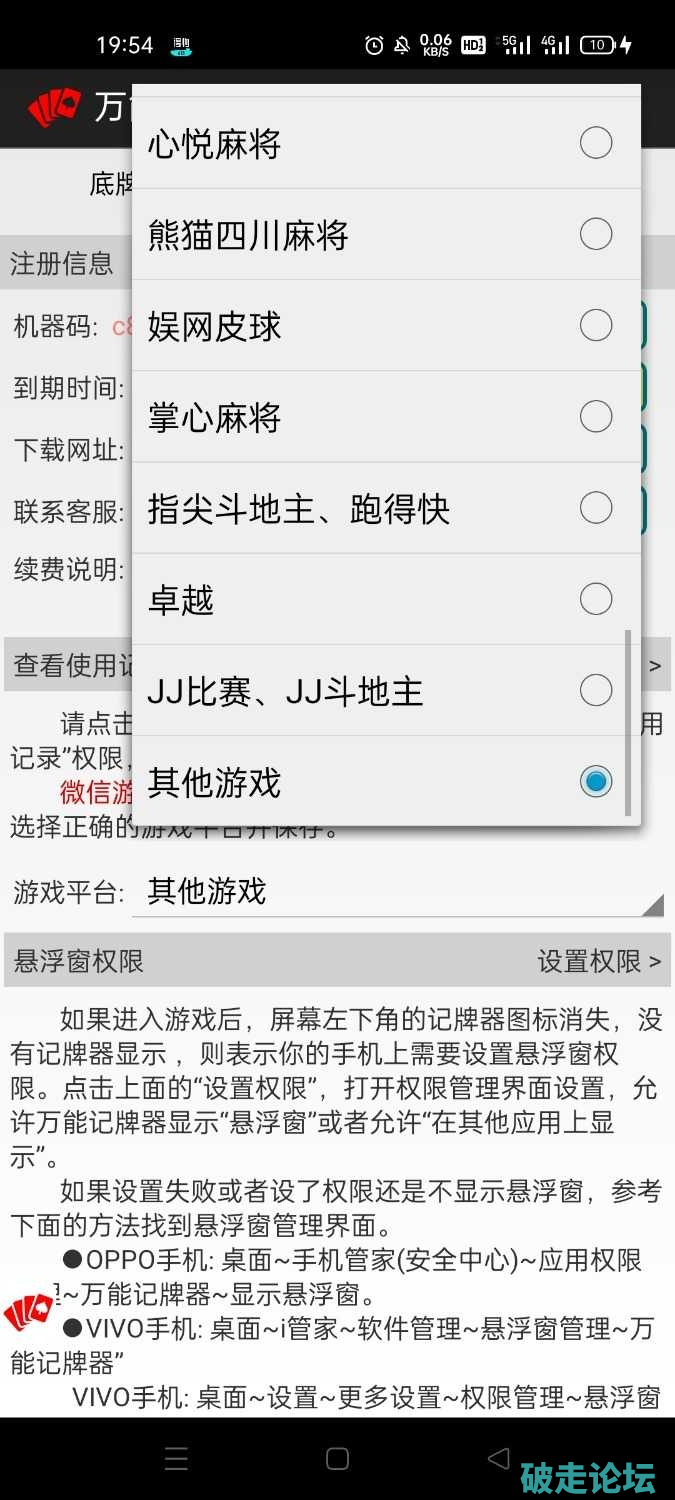
Task: Choose 熊猫四川麻将 from the list
Action: click(385, 235)
